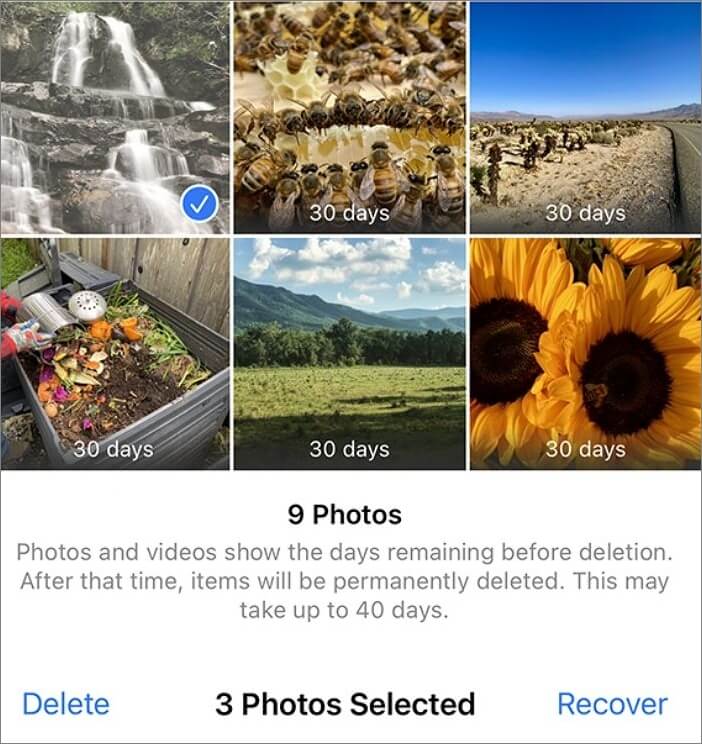702x744 pixels.
Task: Select the sunflowers photo
Action: 585,353
